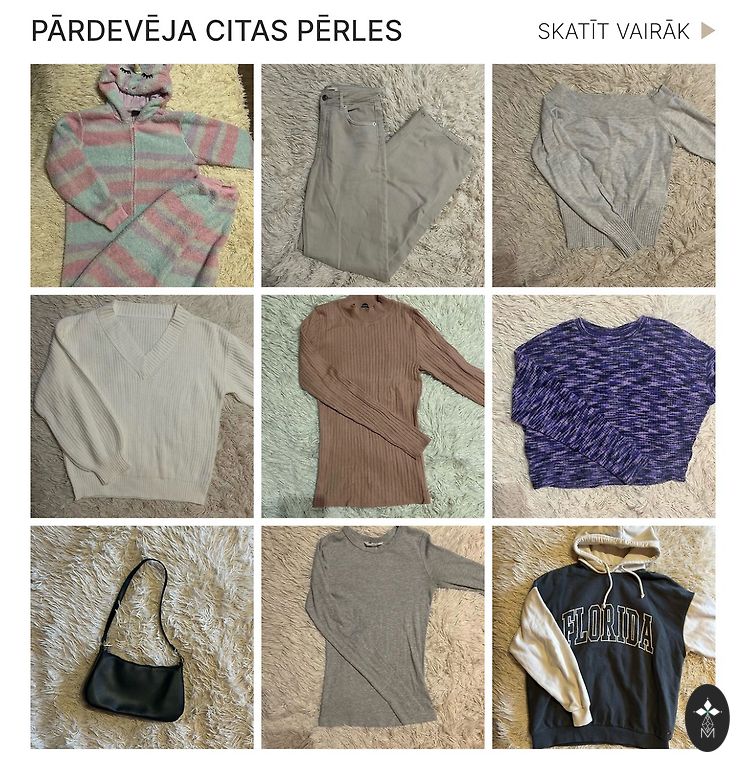This screenshot has width=746, height=768.
Task: Open the brown ribbed turtleneck listing
Action: pos(372,406)
